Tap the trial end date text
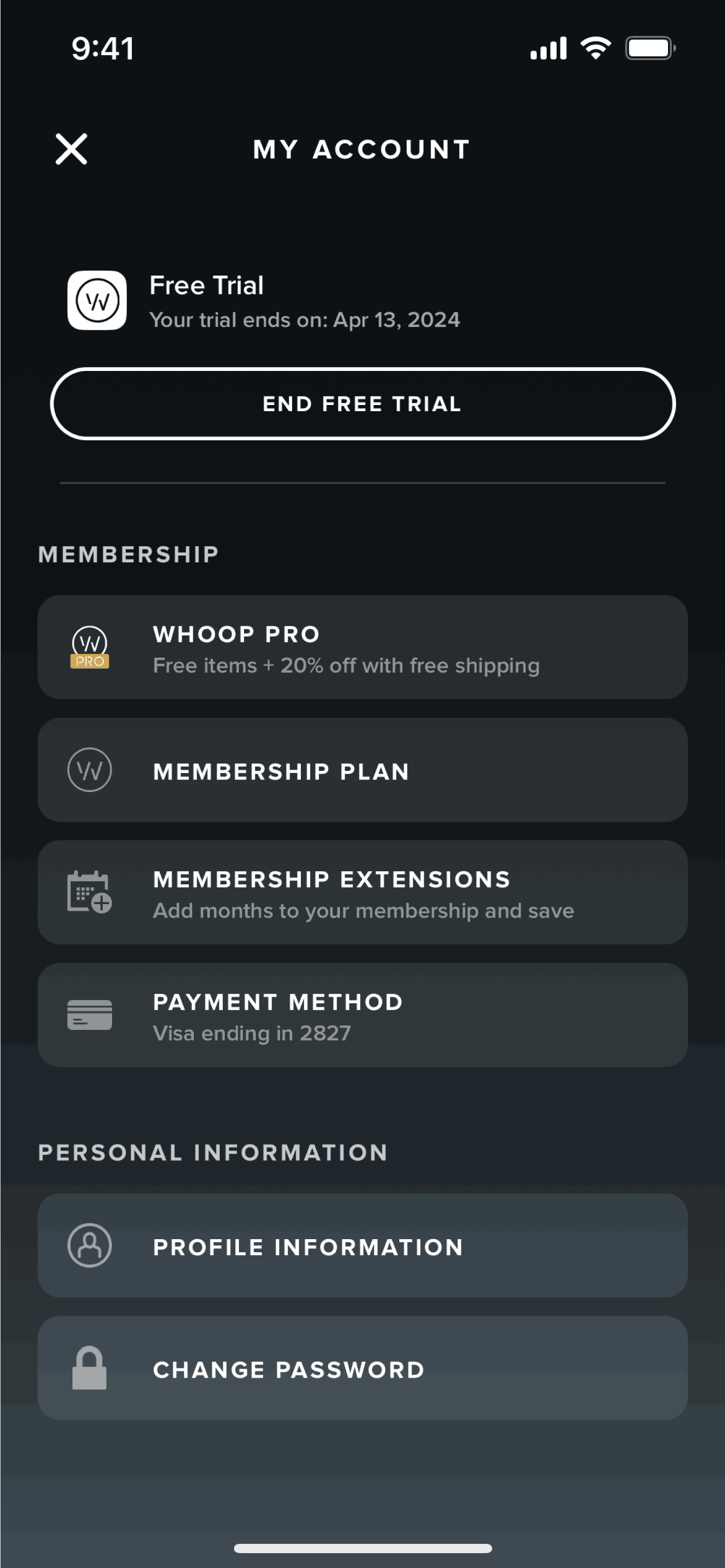 point(305,320)
